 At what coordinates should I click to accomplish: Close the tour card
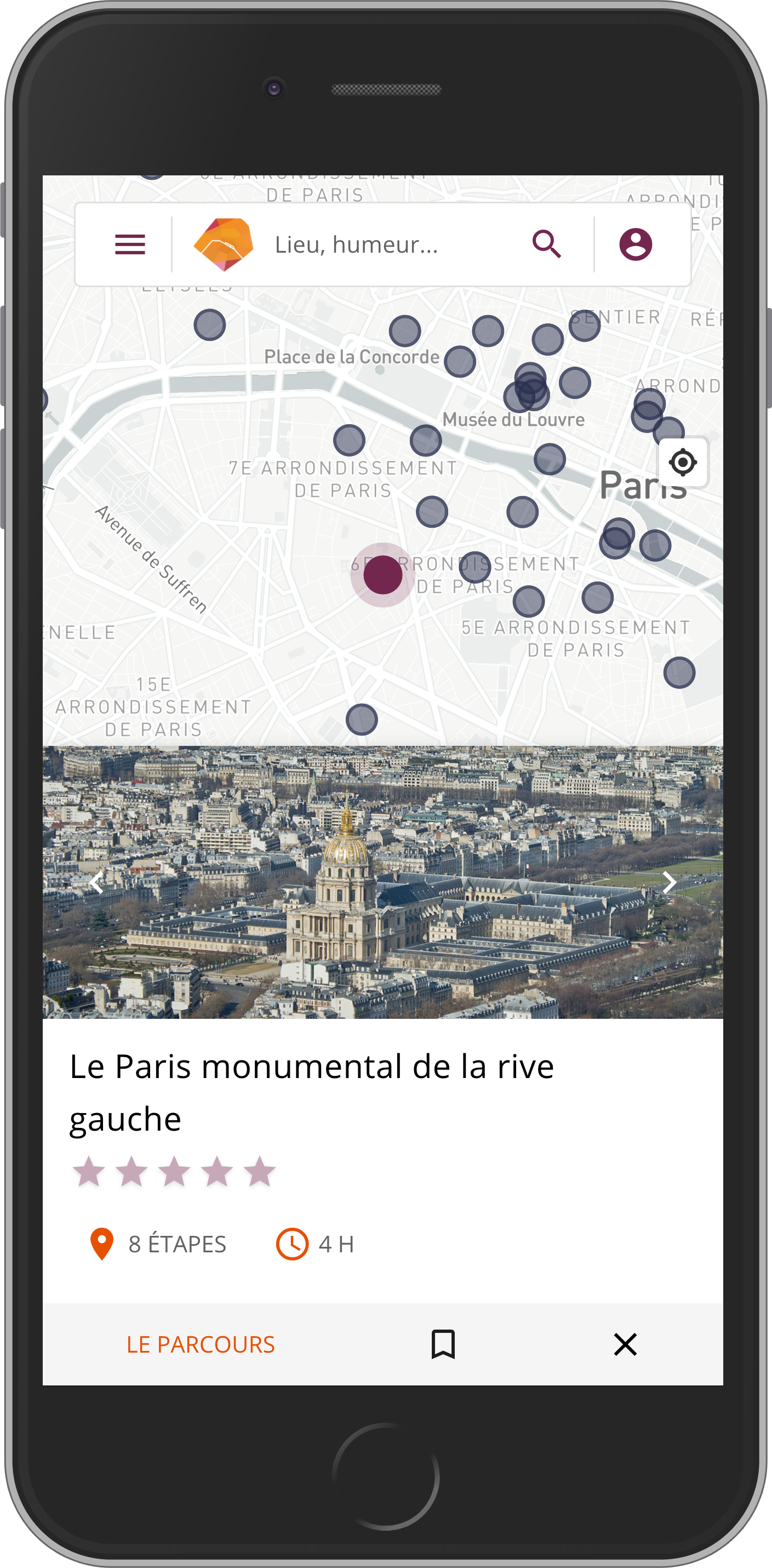point(625,1344)
